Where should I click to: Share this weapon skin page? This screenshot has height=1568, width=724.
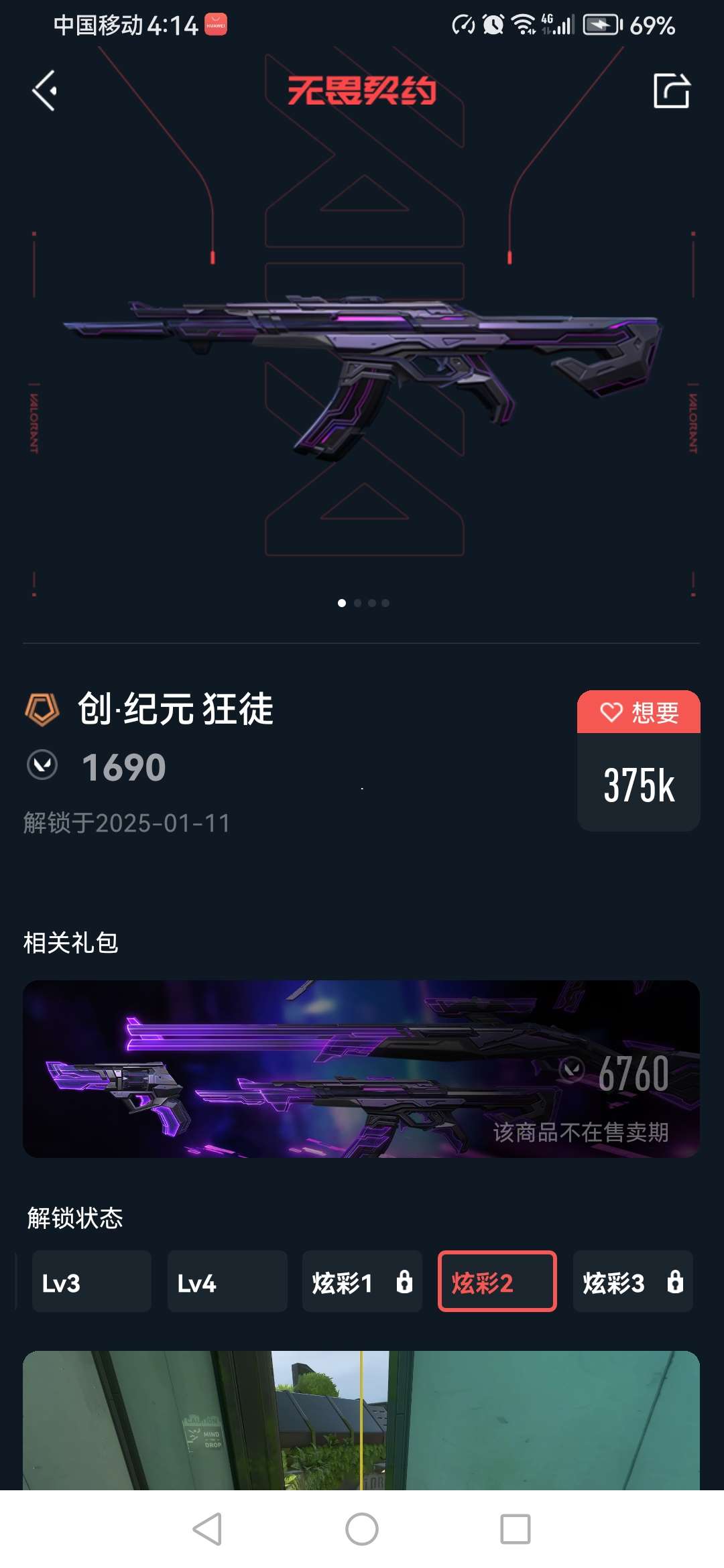(671, 91)
